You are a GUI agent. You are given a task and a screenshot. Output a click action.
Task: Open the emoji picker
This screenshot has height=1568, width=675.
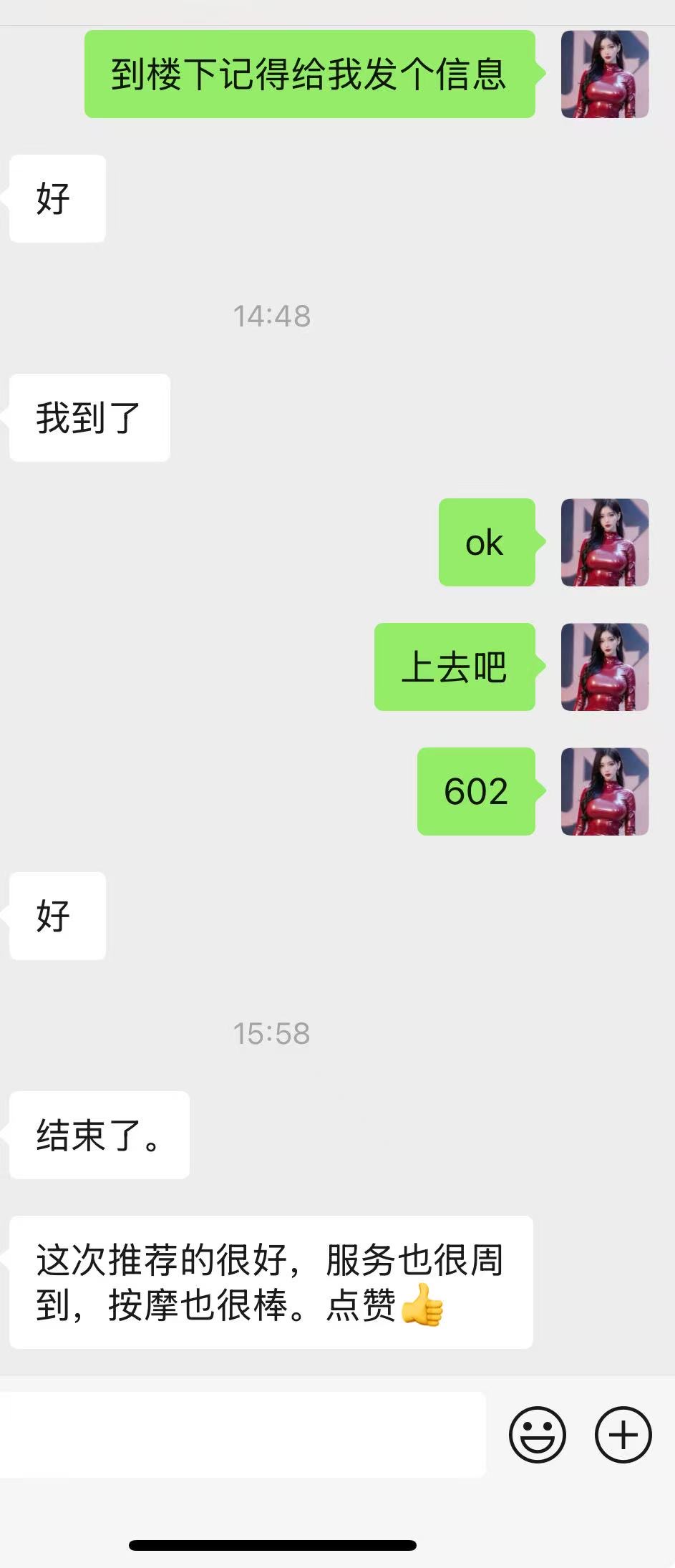tap(537, 1434)
